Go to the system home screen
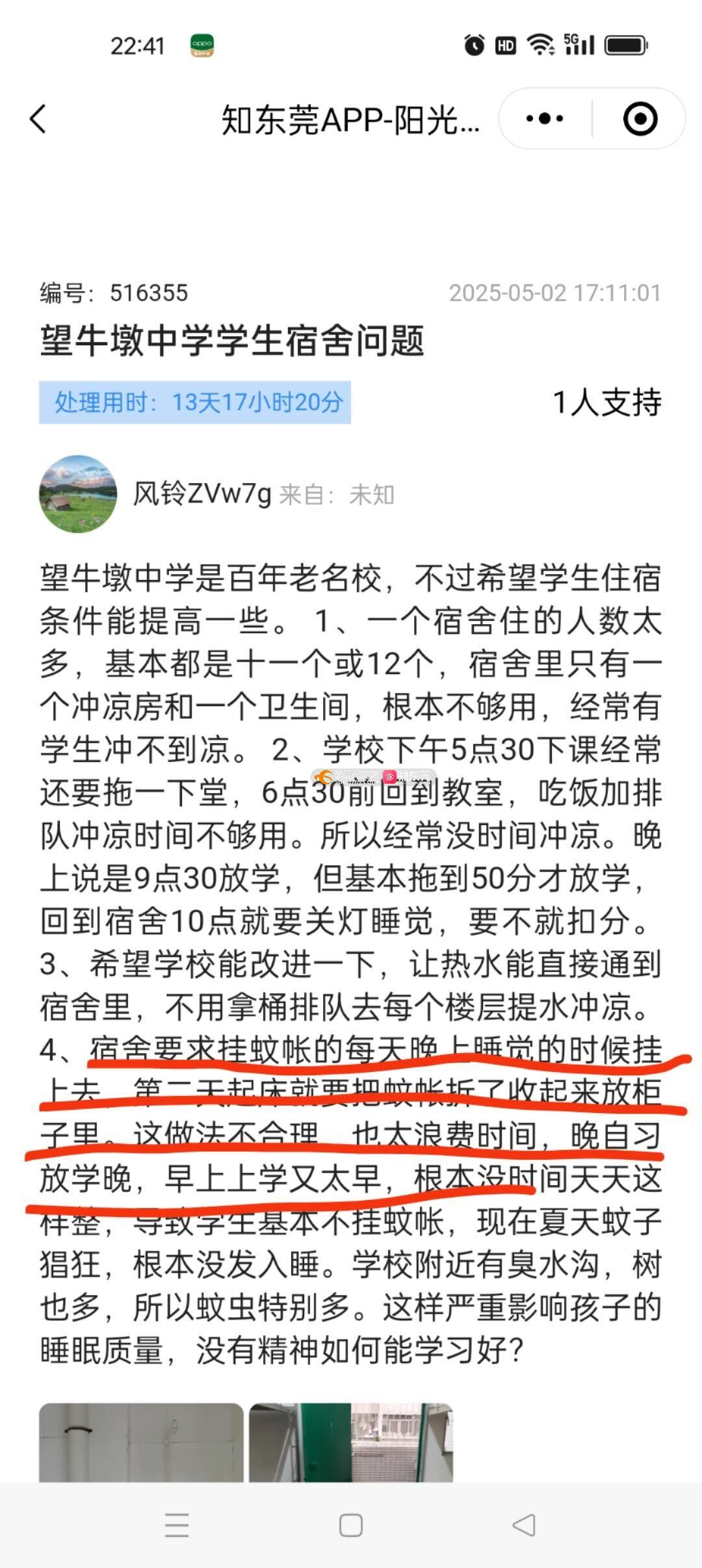Image resolution: width=702 pixels, height=1568 pixels. pos(351,1525)
